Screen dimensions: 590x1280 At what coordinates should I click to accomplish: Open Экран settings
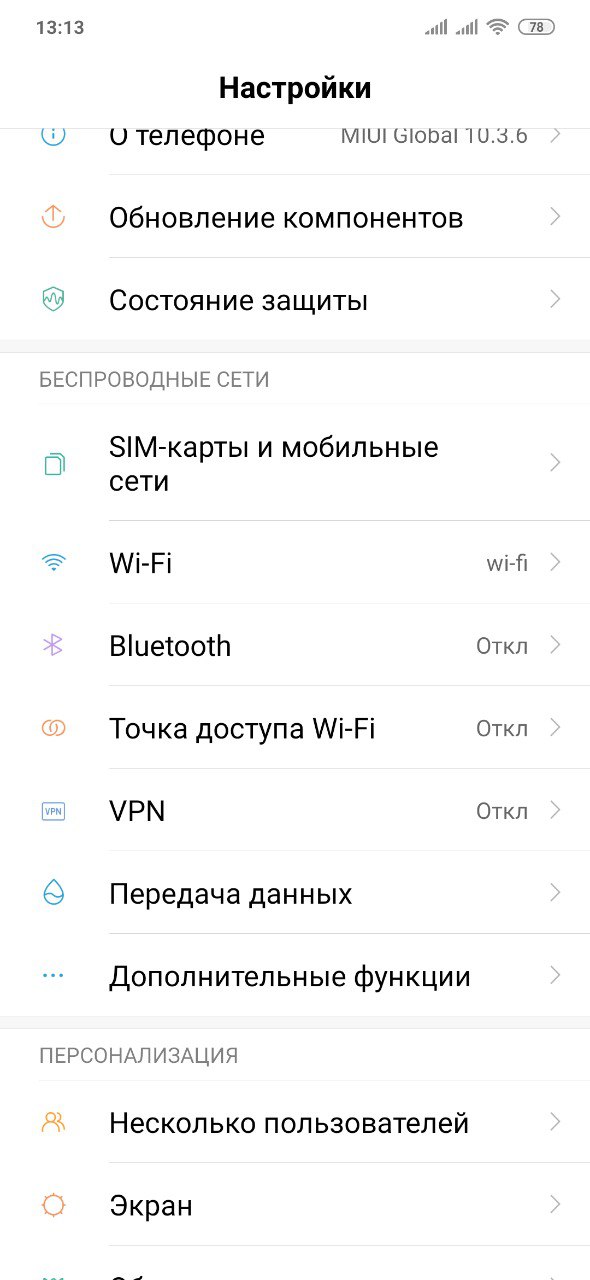tap(295, 1205)
